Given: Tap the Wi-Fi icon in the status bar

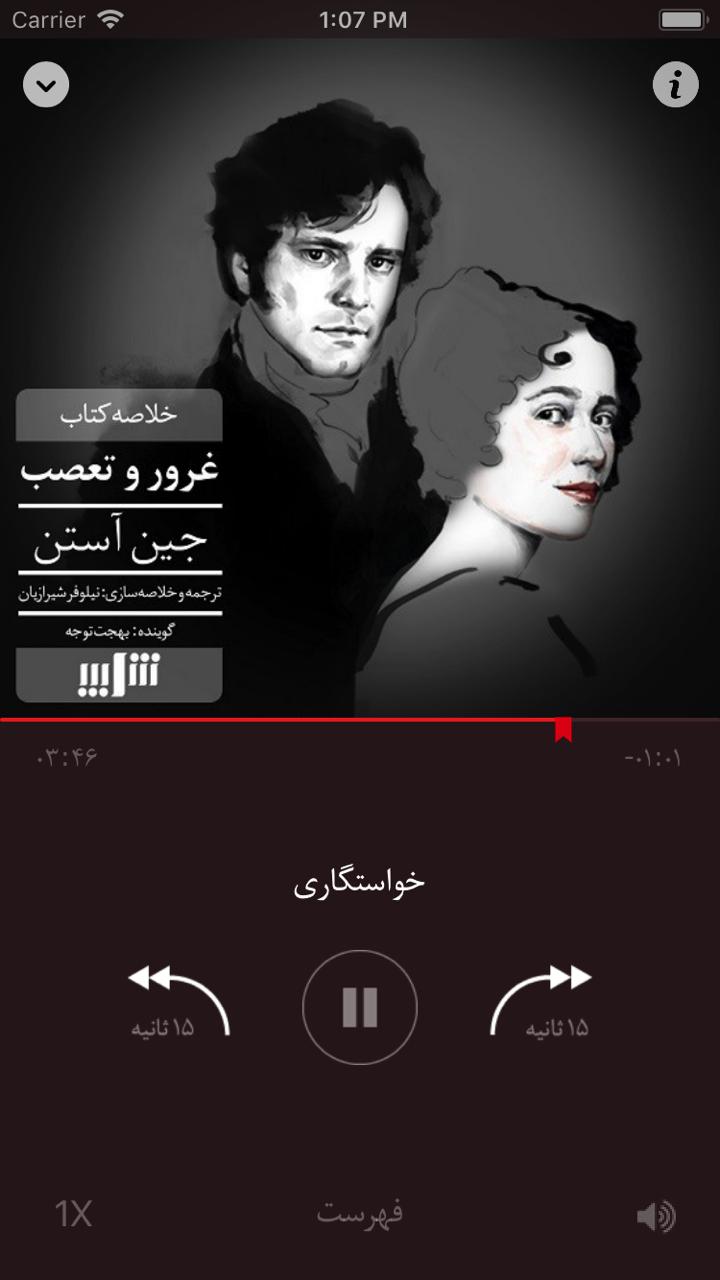Looking at the screenshot, I should tap(109, 18).
